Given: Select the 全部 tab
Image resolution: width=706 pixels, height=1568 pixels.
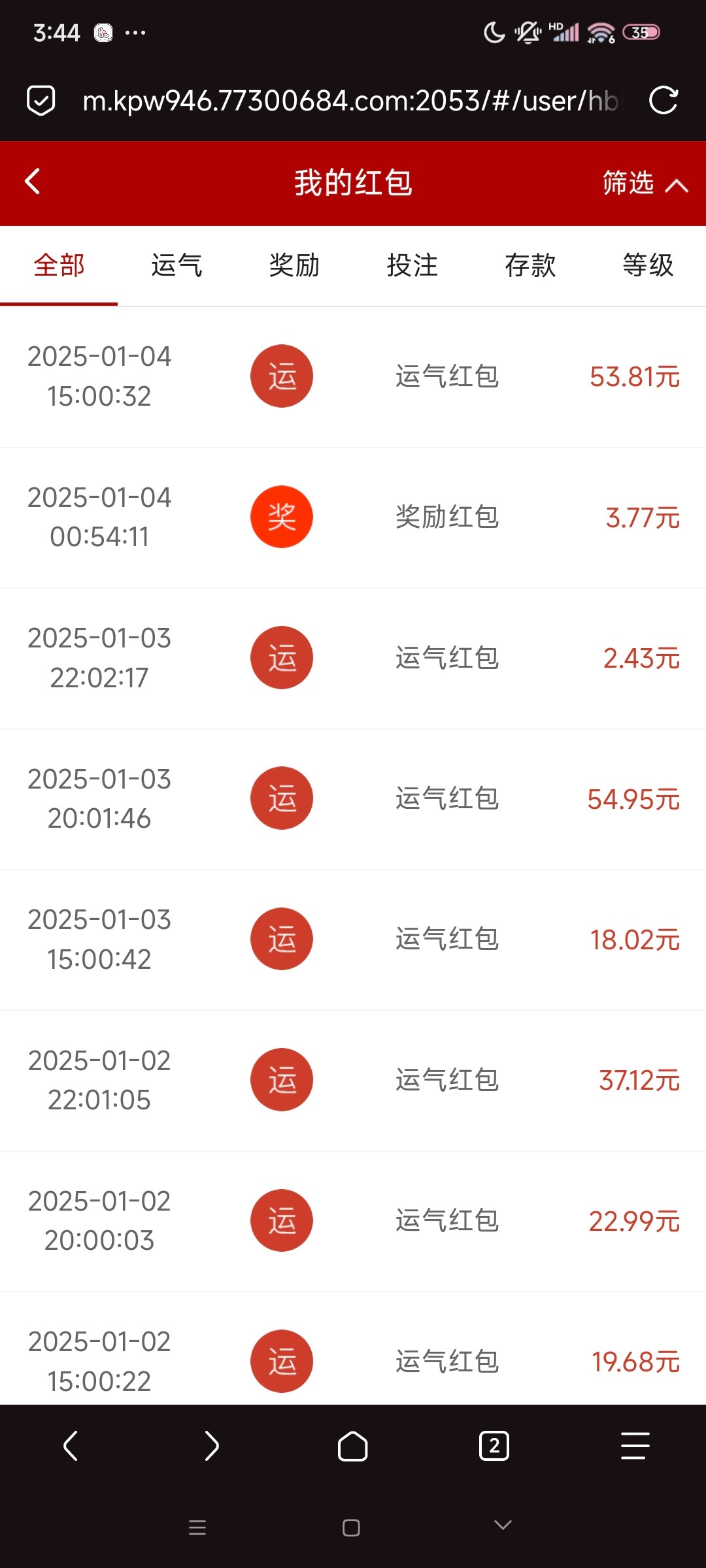Looking at the screenshot, I should [59, 266].
